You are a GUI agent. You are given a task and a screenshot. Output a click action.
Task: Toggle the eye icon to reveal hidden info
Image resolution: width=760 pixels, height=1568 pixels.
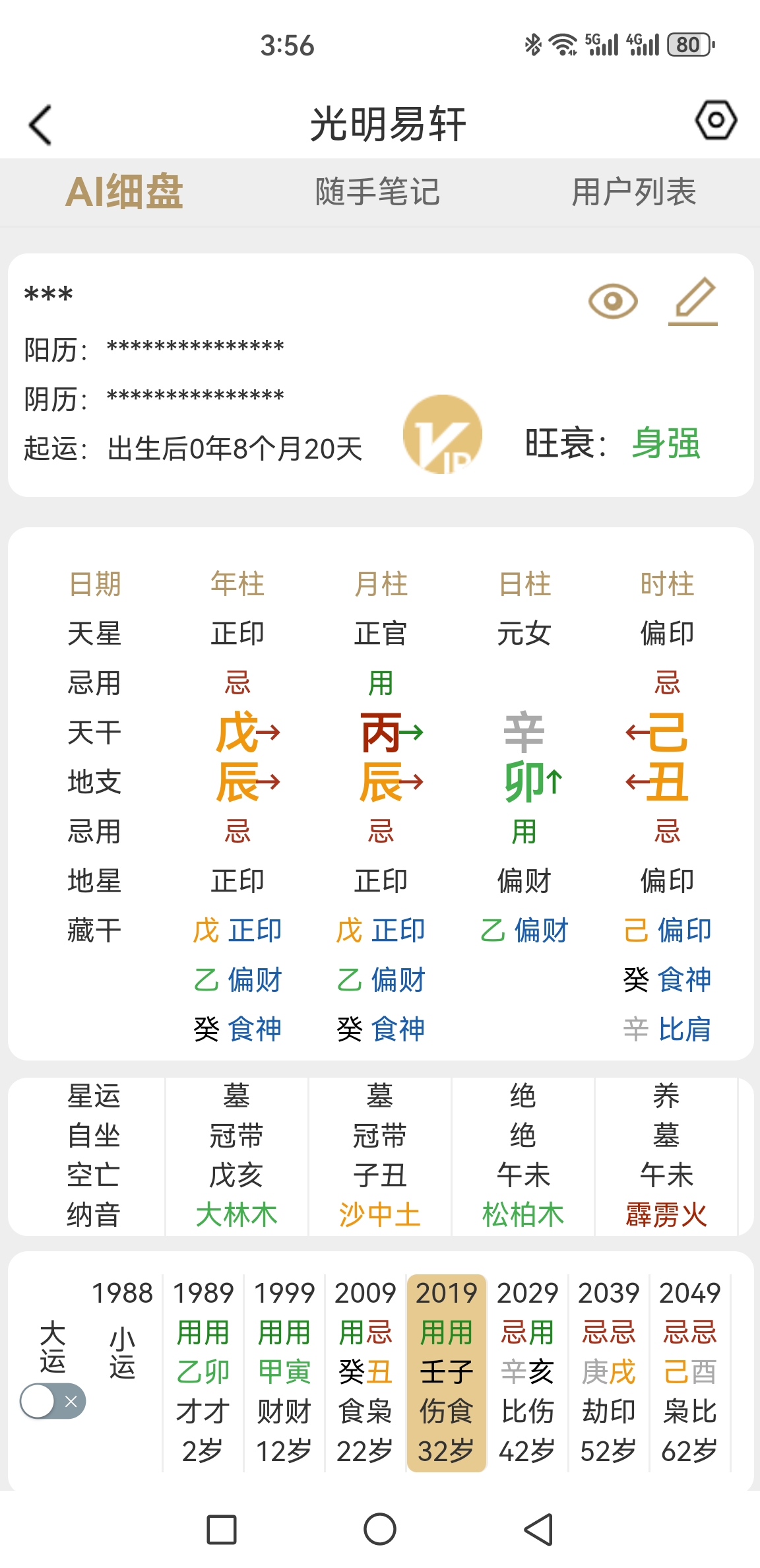click(613, 302)
